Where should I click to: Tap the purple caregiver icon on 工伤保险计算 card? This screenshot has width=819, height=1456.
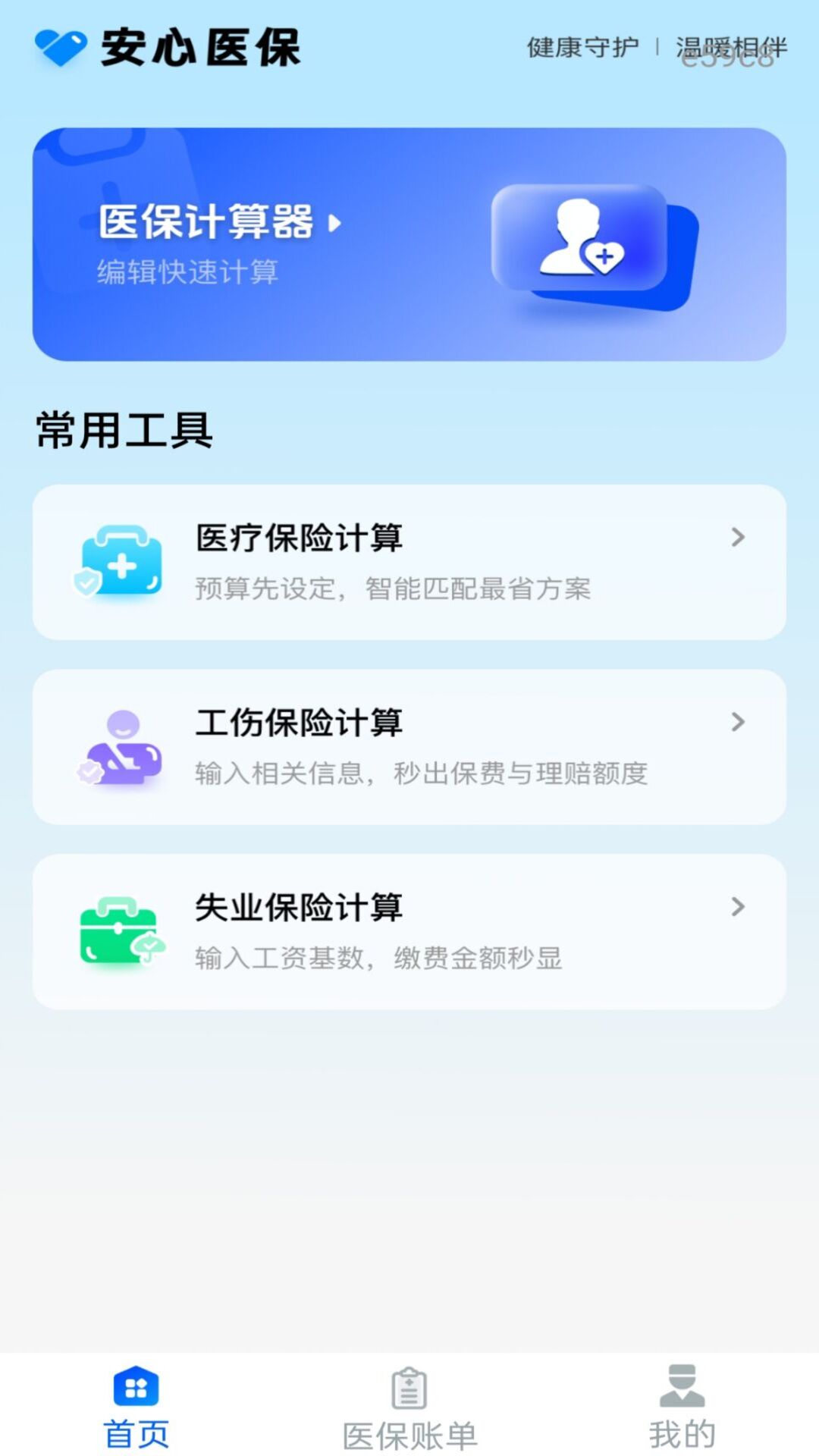click(x=121, y=747)
